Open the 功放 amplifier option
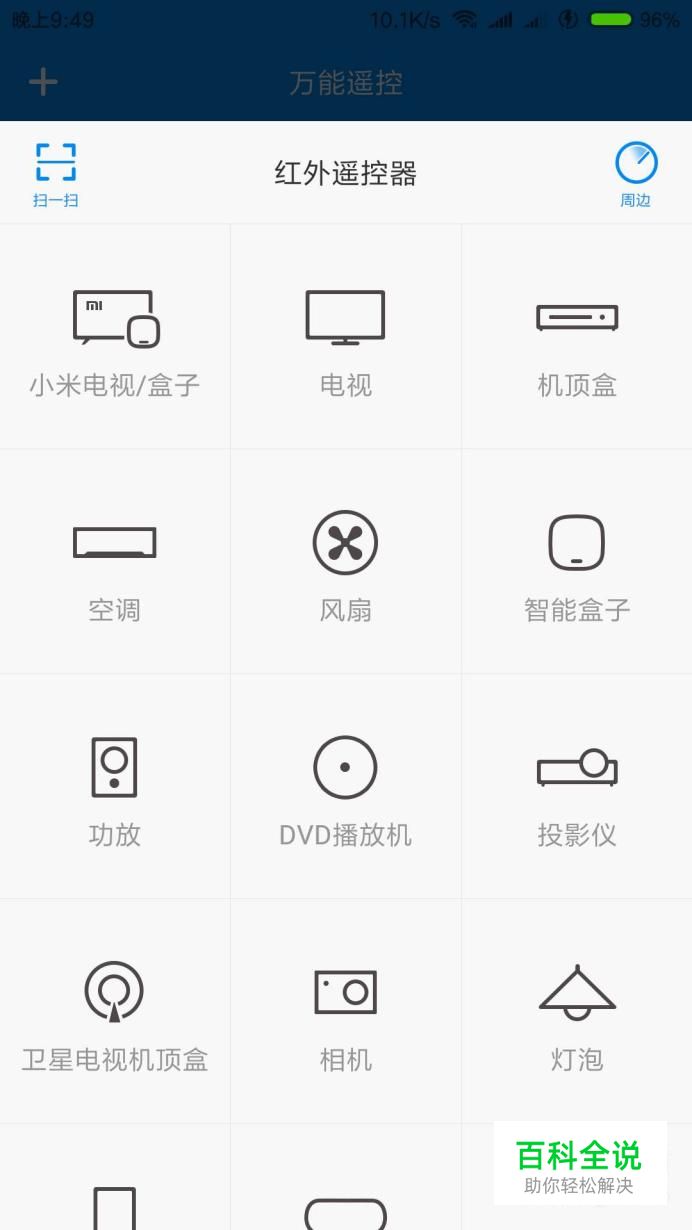This screenshot has height=1230, width=692. (x=115, y=787)
